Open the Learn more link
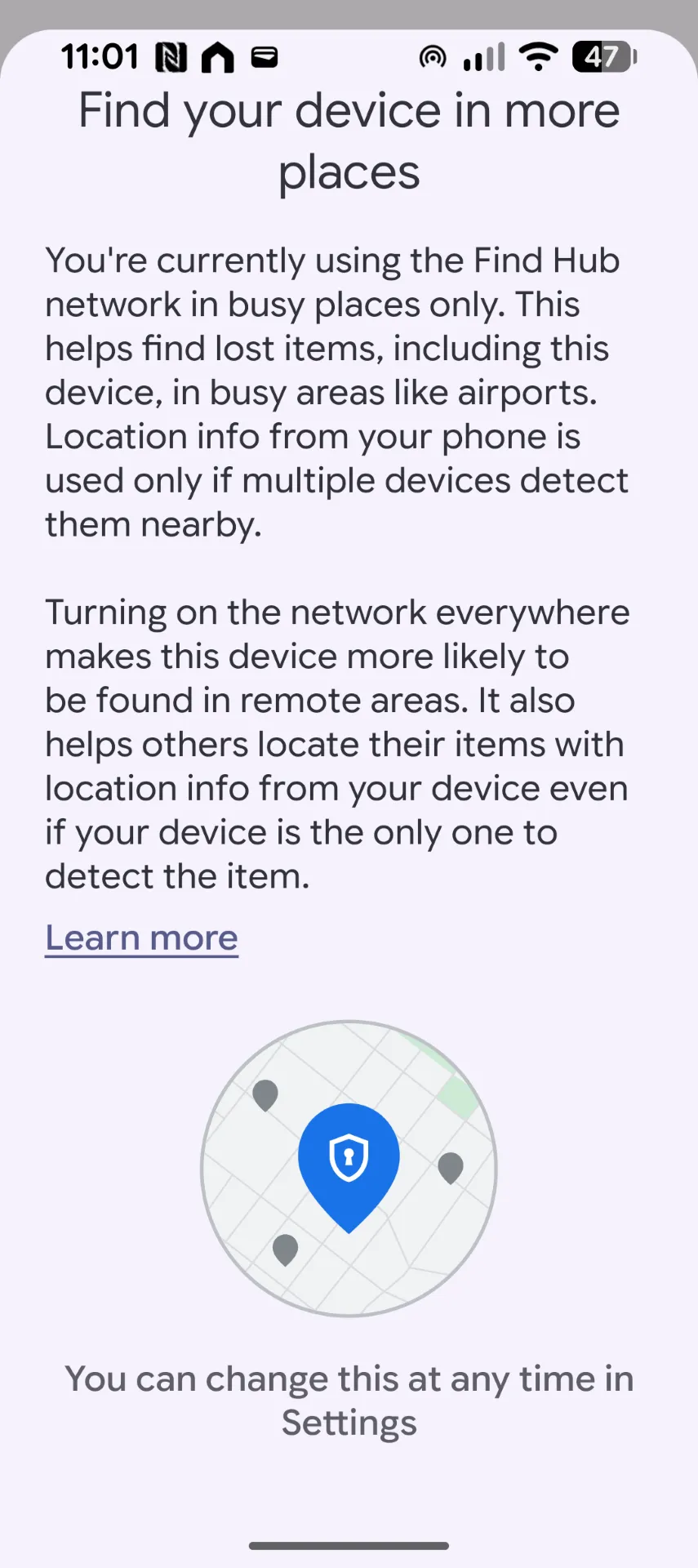Image resolution: width=698 pixels, height=1568 pixels. coord(141,938)
